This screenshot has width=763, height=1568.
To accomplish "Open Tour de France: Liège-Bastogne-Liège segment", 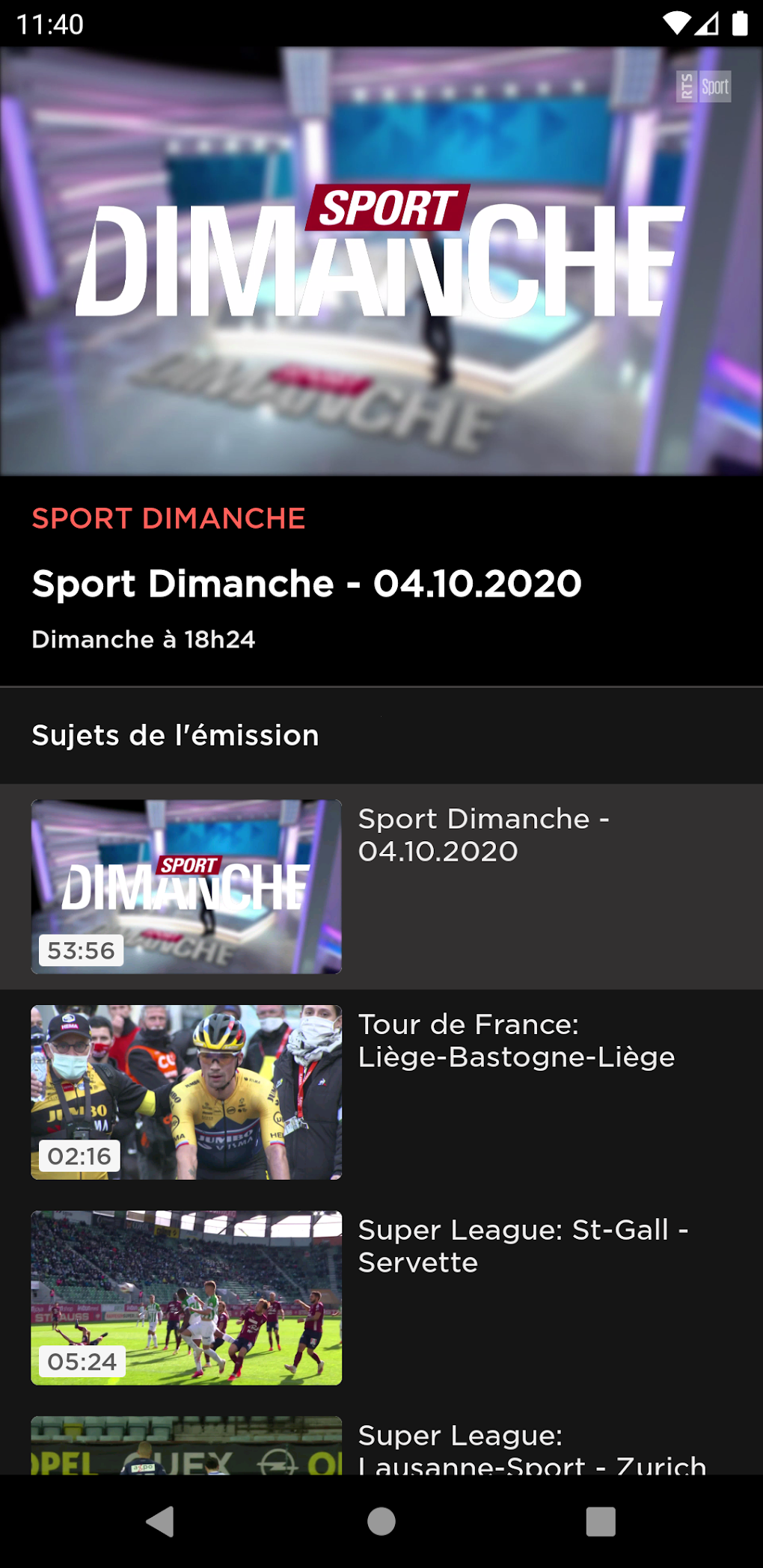I will pos(381,1092).
